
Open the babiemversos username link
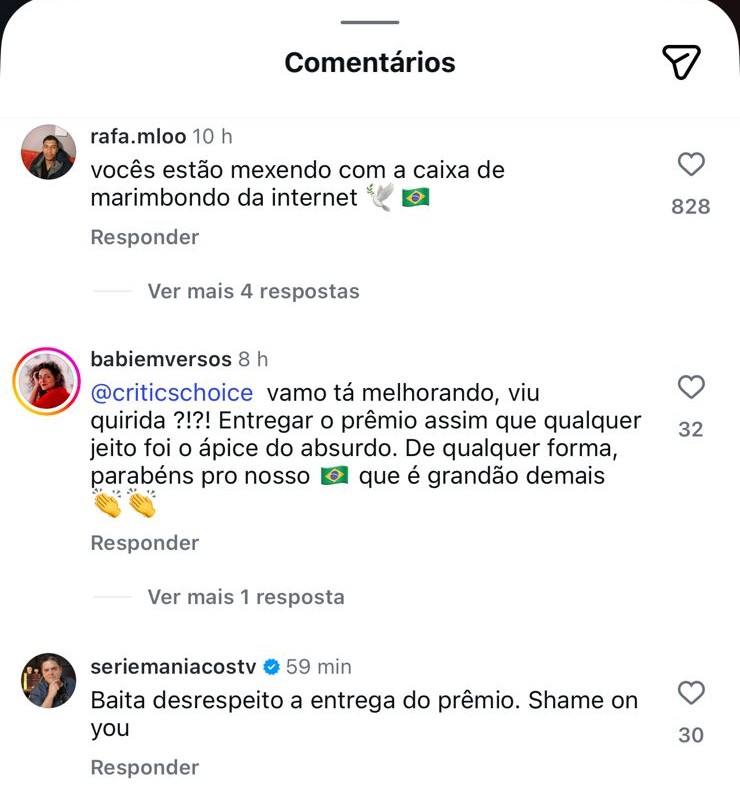[x=160, y=360]
